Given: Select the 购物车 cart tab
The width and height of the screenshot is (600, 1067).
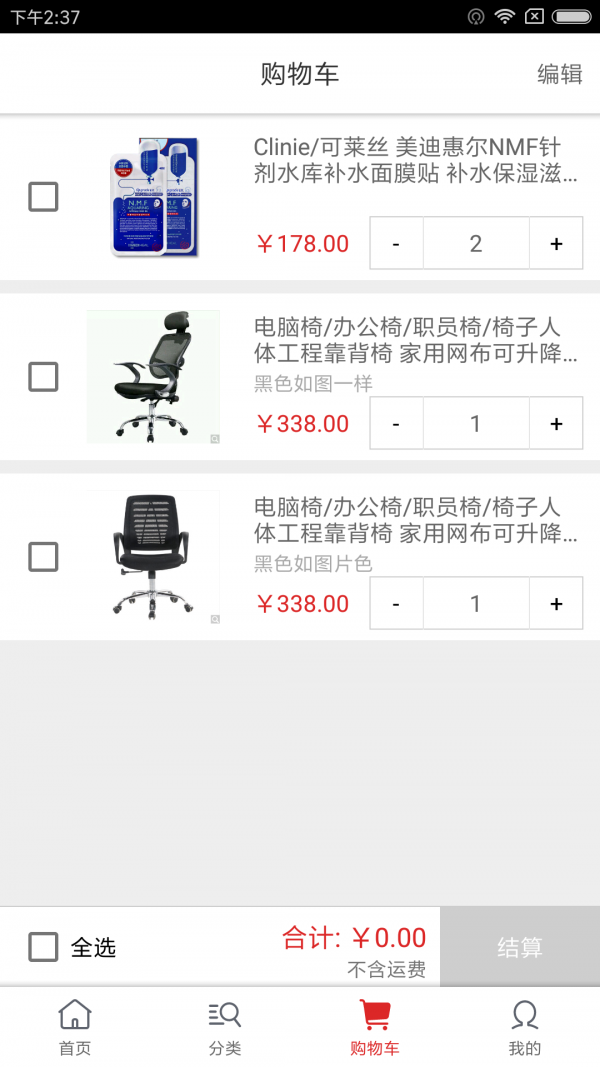Looking at the screenshot, I should coord(375,1027).
